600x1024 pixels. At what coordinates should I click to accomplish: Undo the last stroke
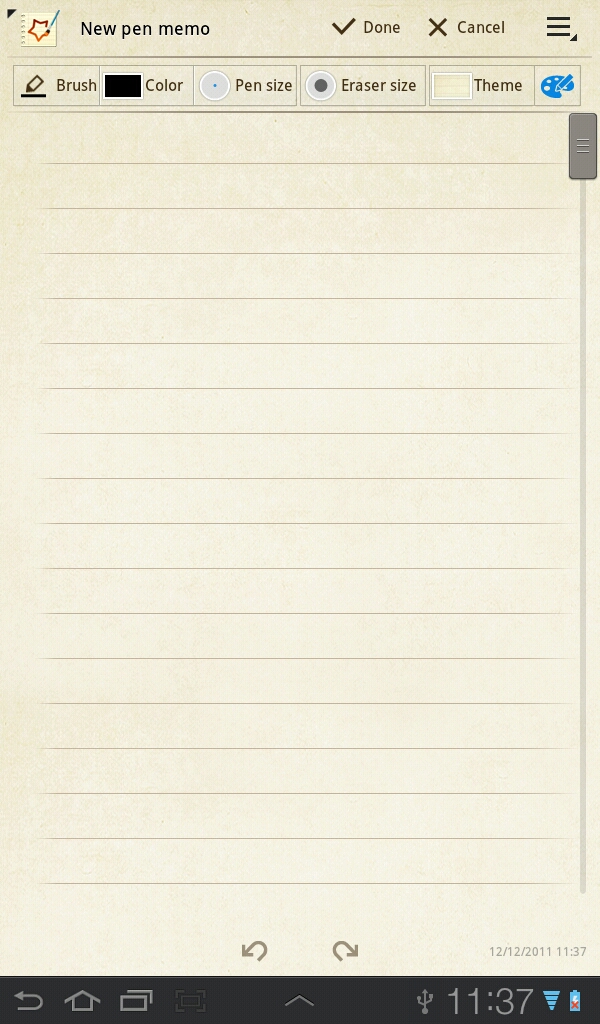tap(255, 950)
